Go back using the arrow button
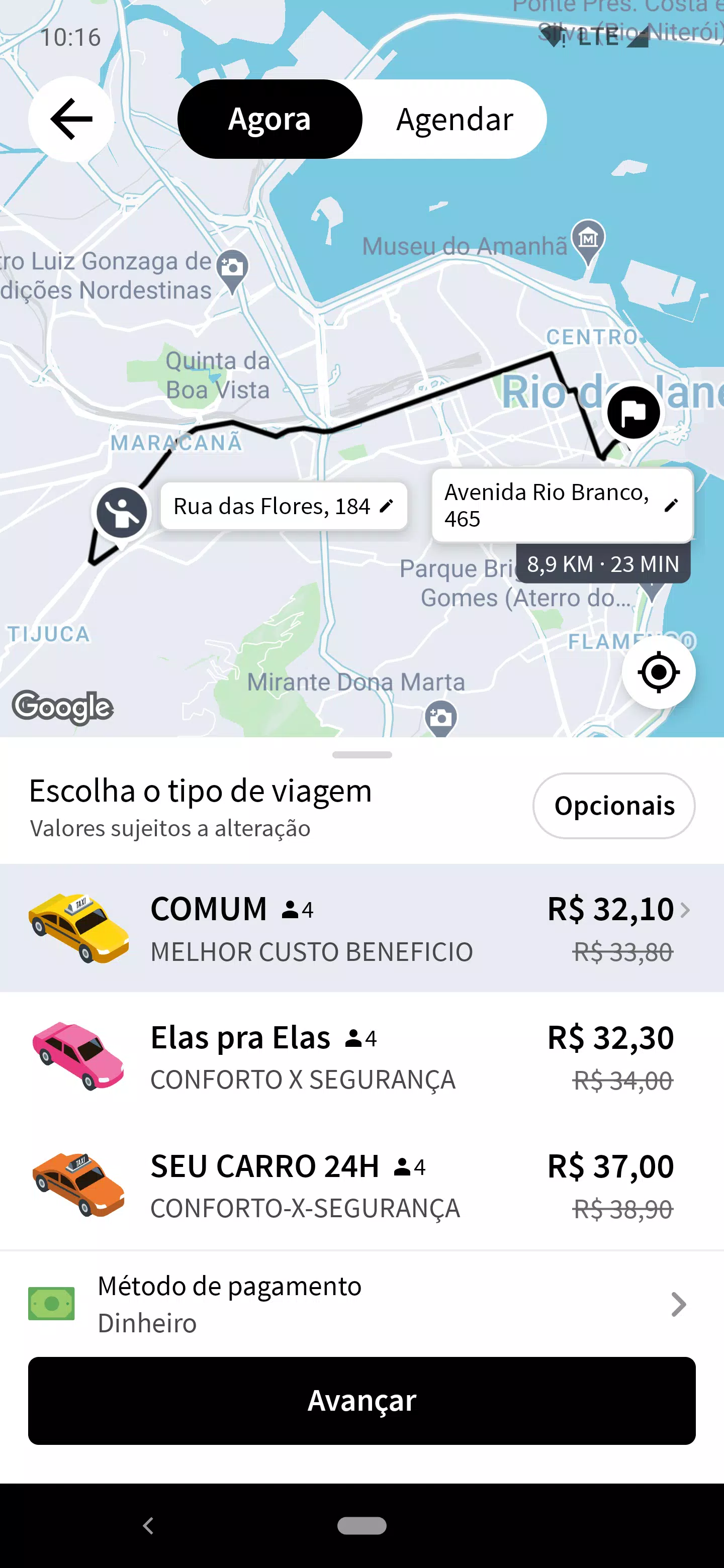Screen dimensions: 724x1568 71,119
